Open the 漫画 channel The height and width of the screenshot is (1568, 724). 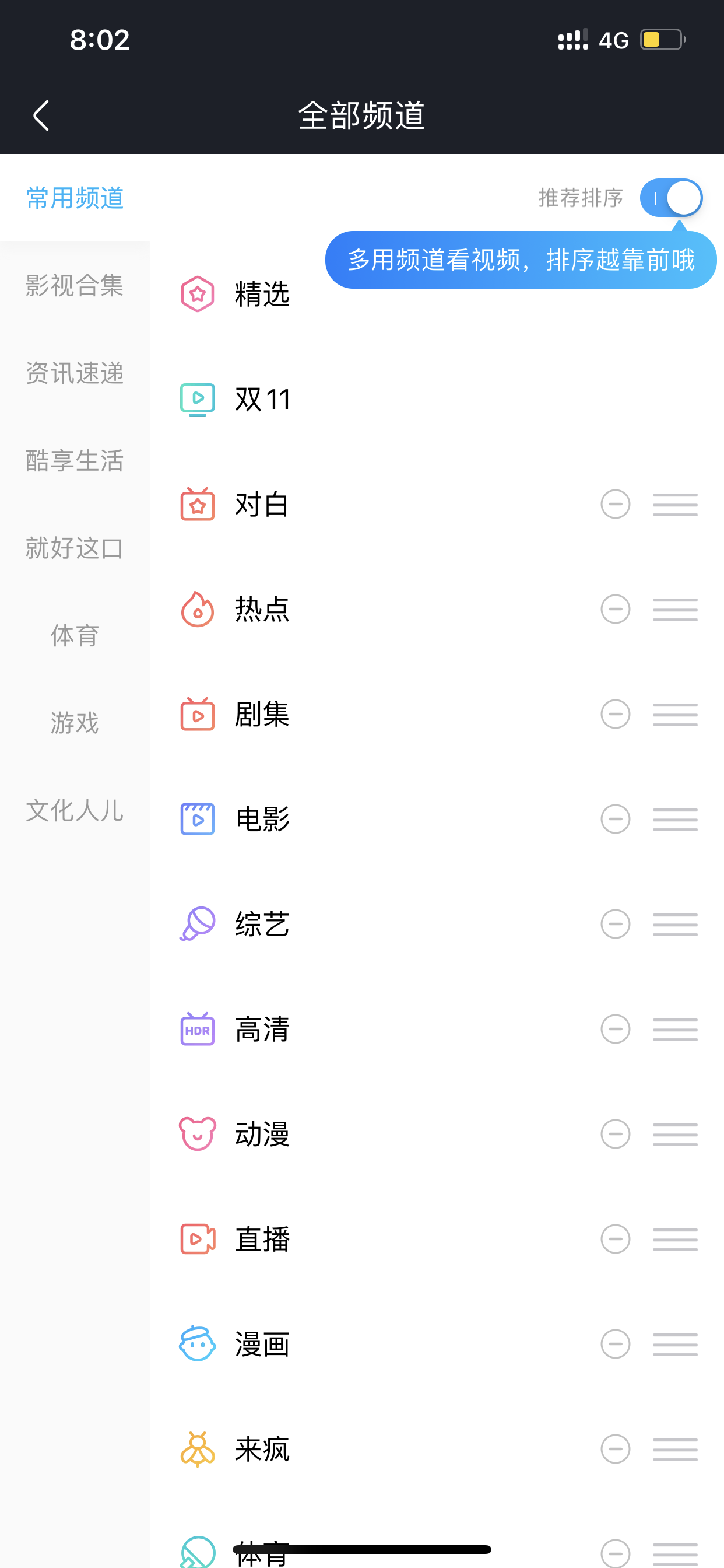[x=262, y=1344]
